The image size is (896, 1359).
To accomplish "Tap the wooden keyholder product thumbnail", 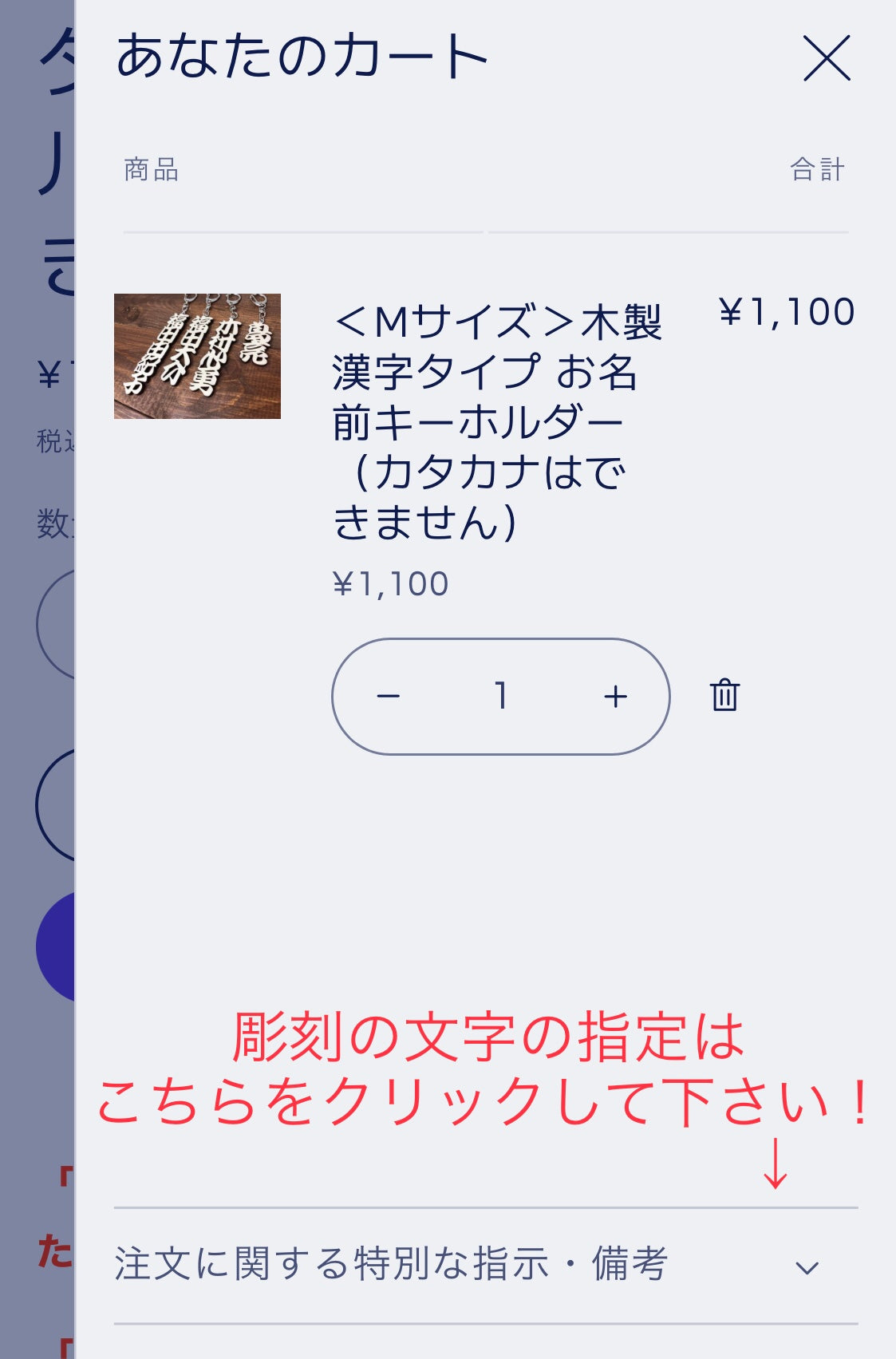I will click(197, 356).
